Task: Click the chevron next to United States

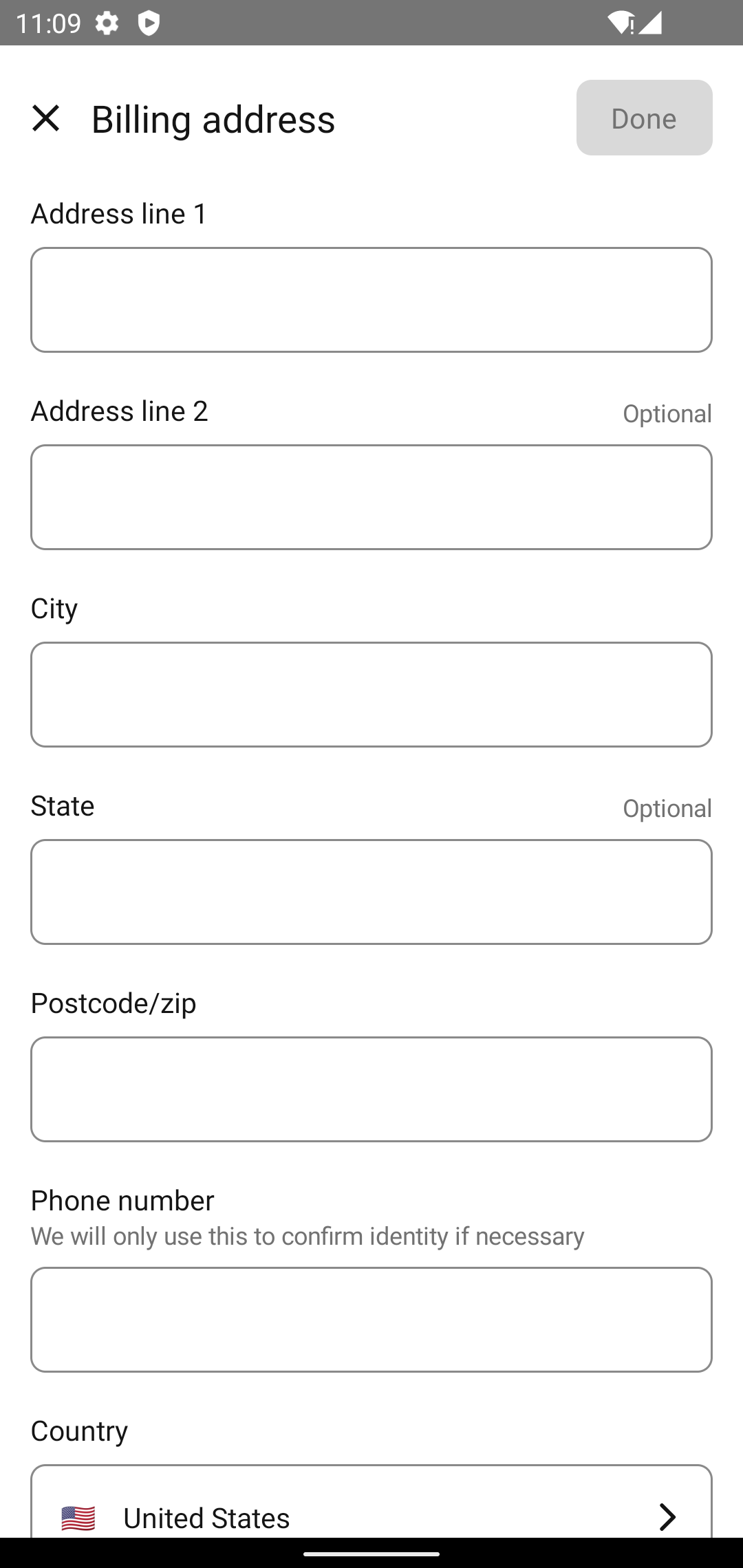Action: 667,1517
